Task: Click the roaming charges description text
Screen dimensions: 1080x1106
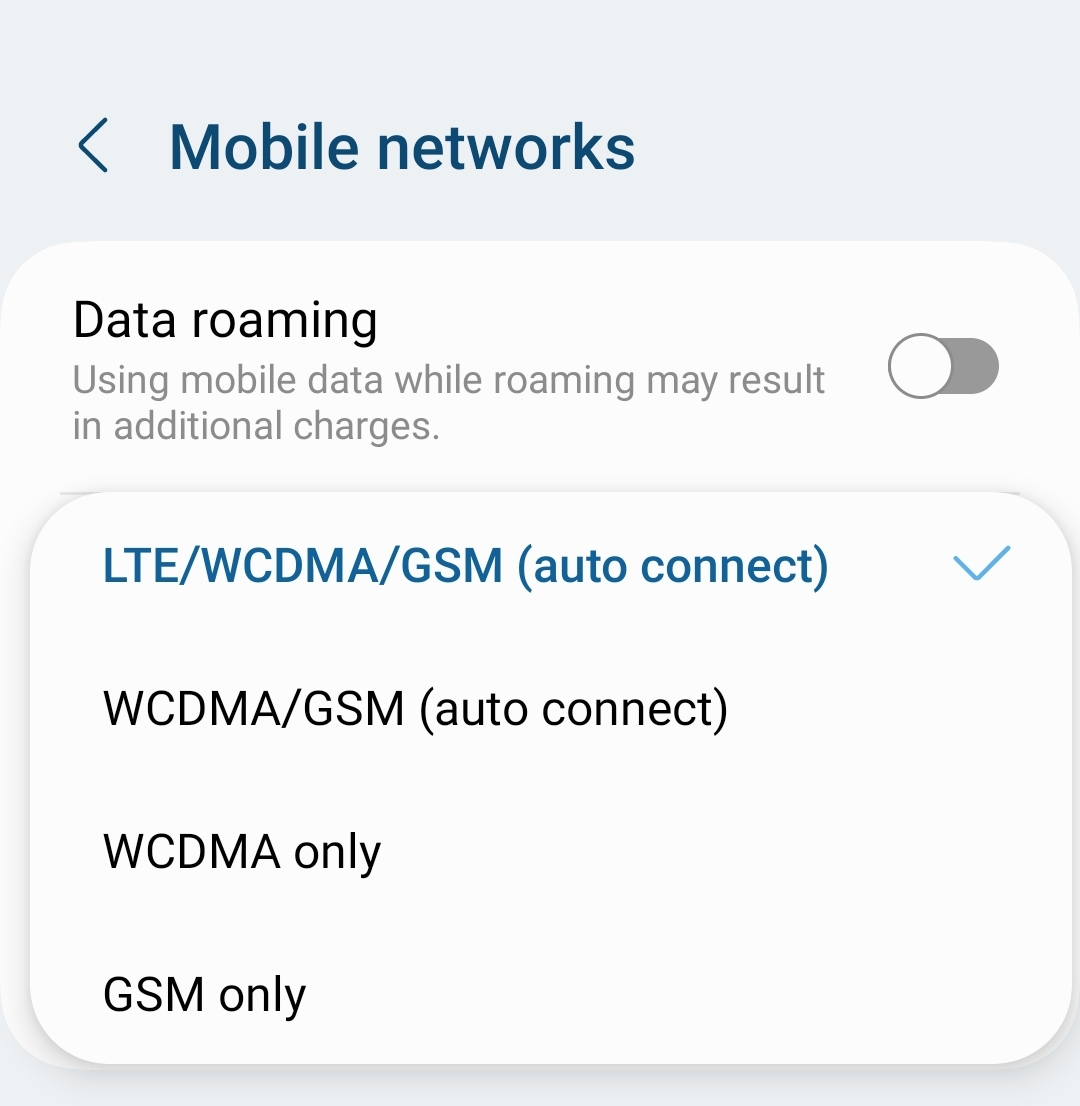Action: (x=448, y=402)
